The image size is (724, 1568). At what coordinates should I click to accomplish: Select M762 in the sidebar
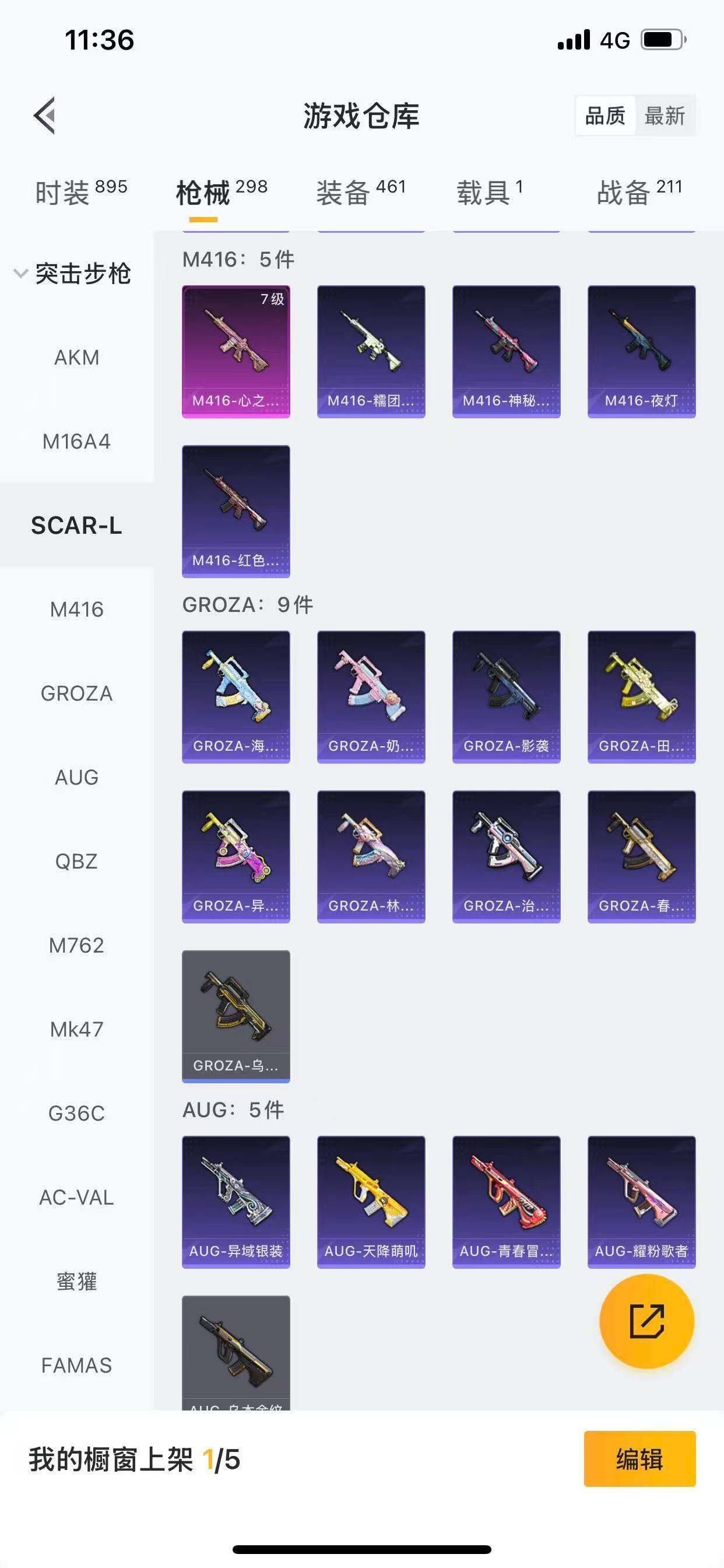[77, 946]
